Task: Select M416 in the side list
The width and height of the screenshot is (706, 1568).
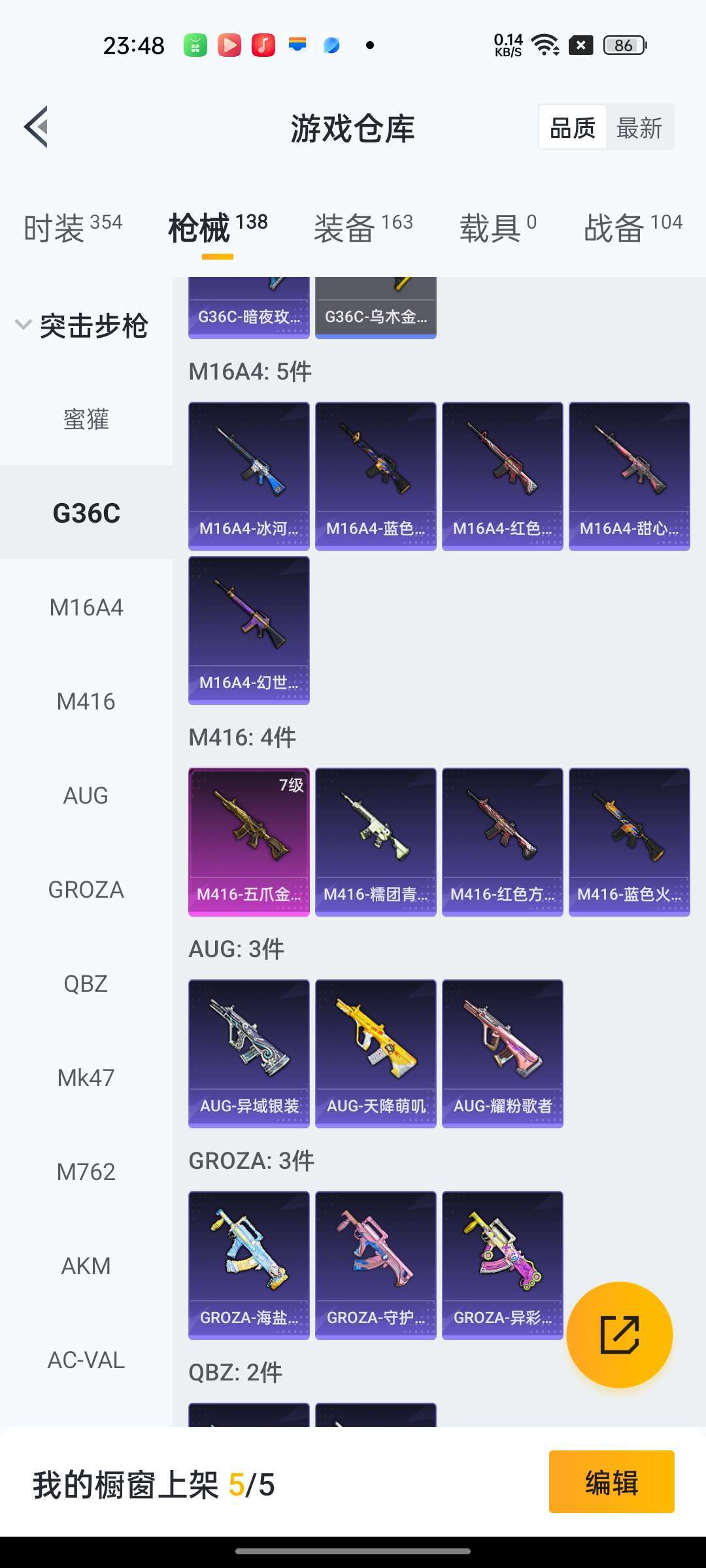Action: tap(86, 702)
